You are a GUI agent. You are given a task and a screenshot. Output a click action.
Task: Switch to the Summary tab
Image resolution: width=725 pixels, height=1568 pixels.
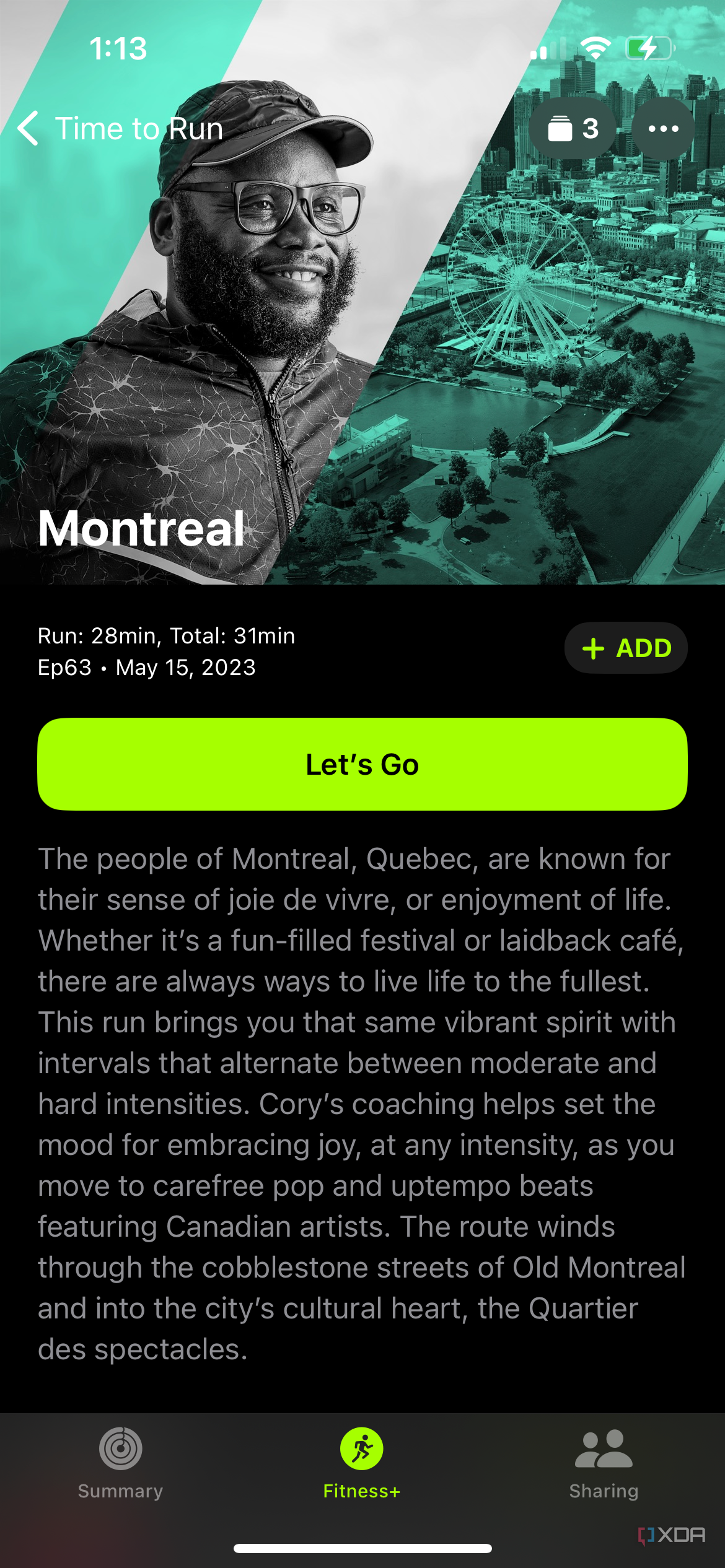[121, 1463]
